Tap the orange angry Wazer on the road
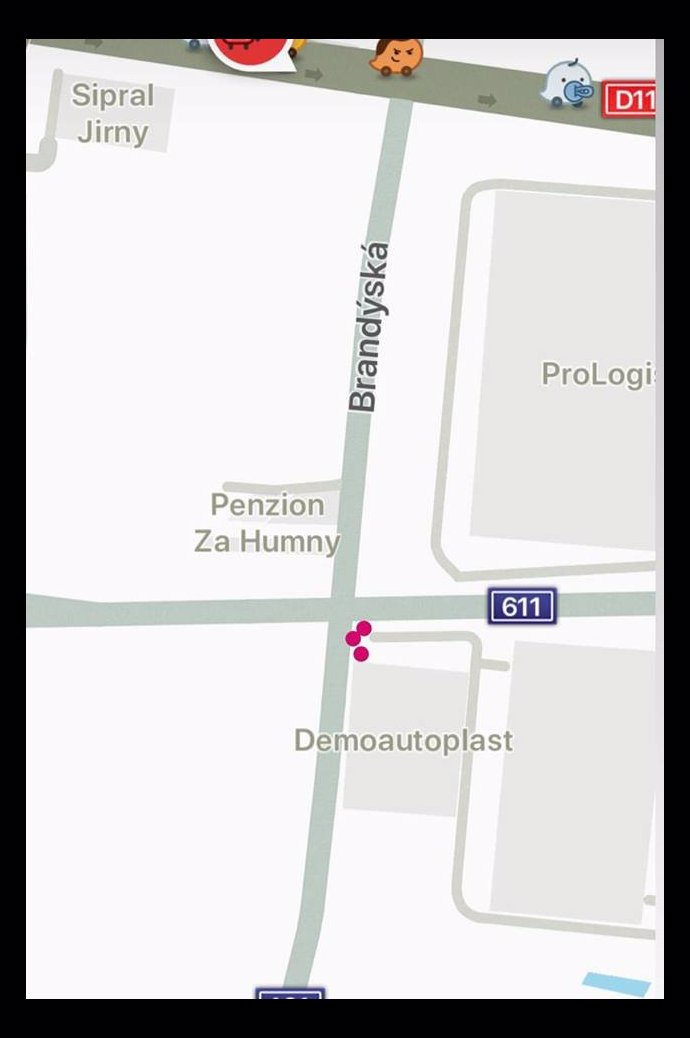 (397, 56)
